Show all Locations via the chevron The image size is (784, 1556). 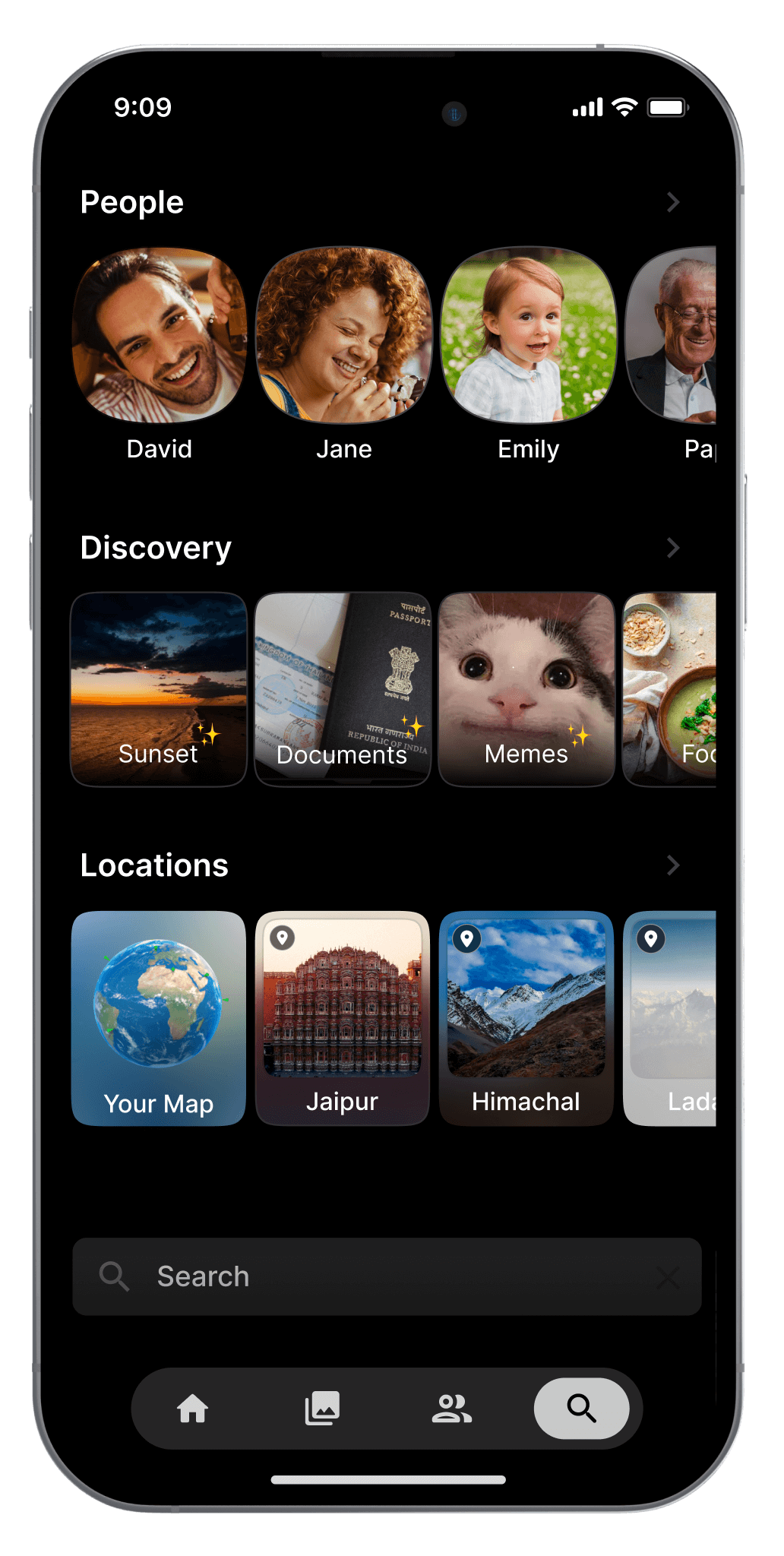click(x=672, y=865)
